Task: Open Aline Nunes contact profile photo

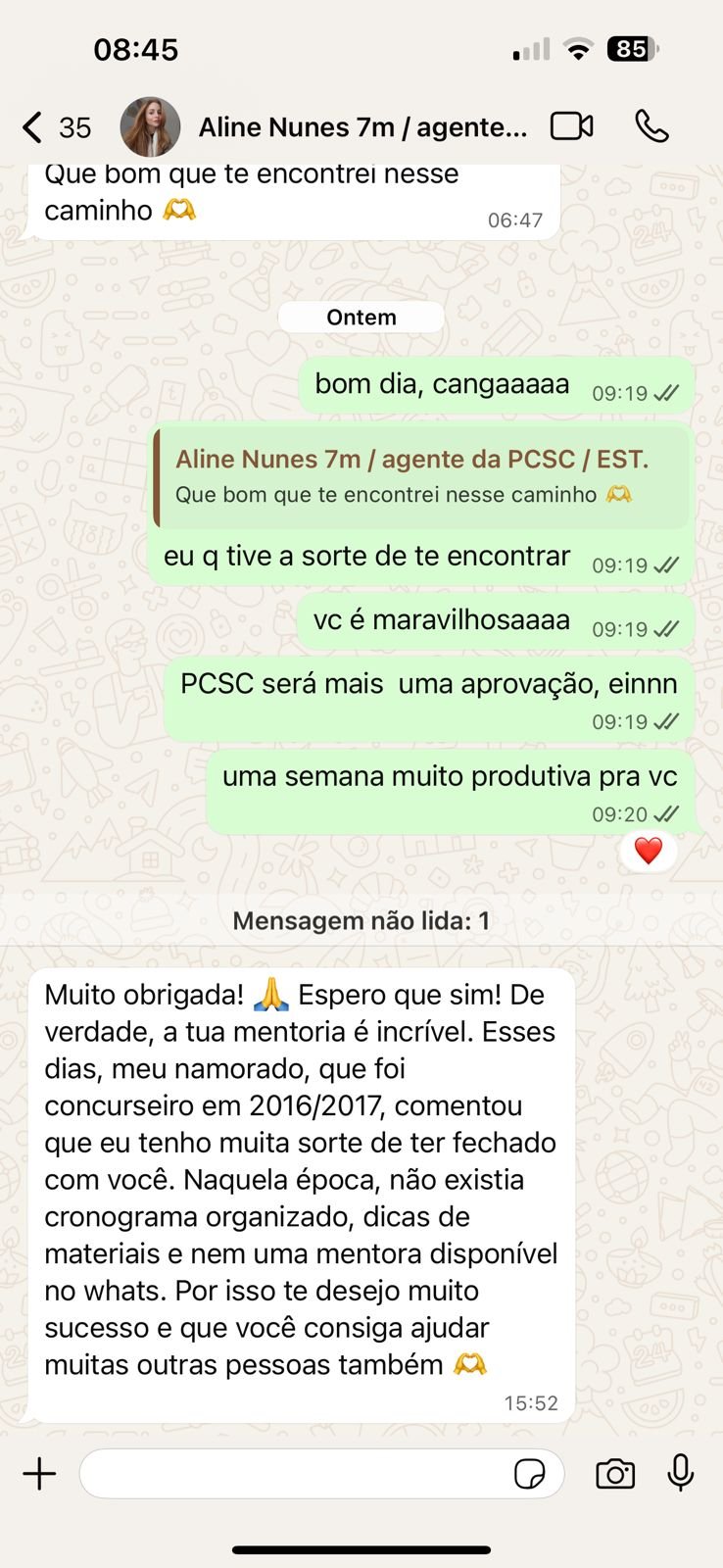Action: point(150,127)
